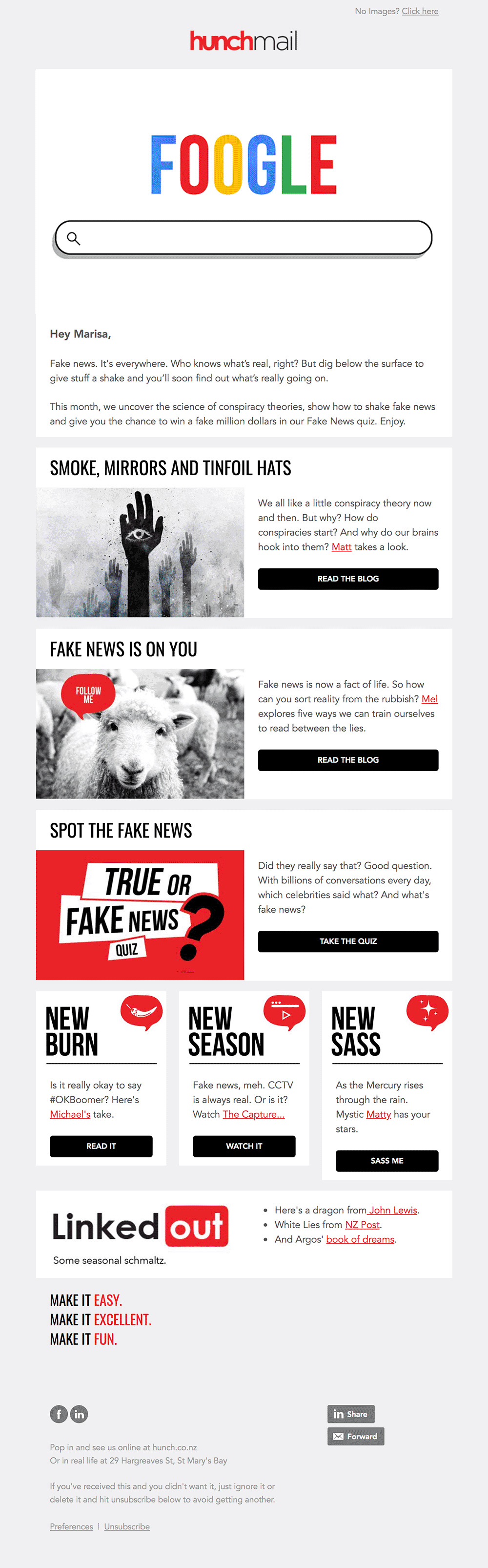Open Matt's link in conspiracy article
Screen dimensions: 488x1568
[x=341, y=546]
